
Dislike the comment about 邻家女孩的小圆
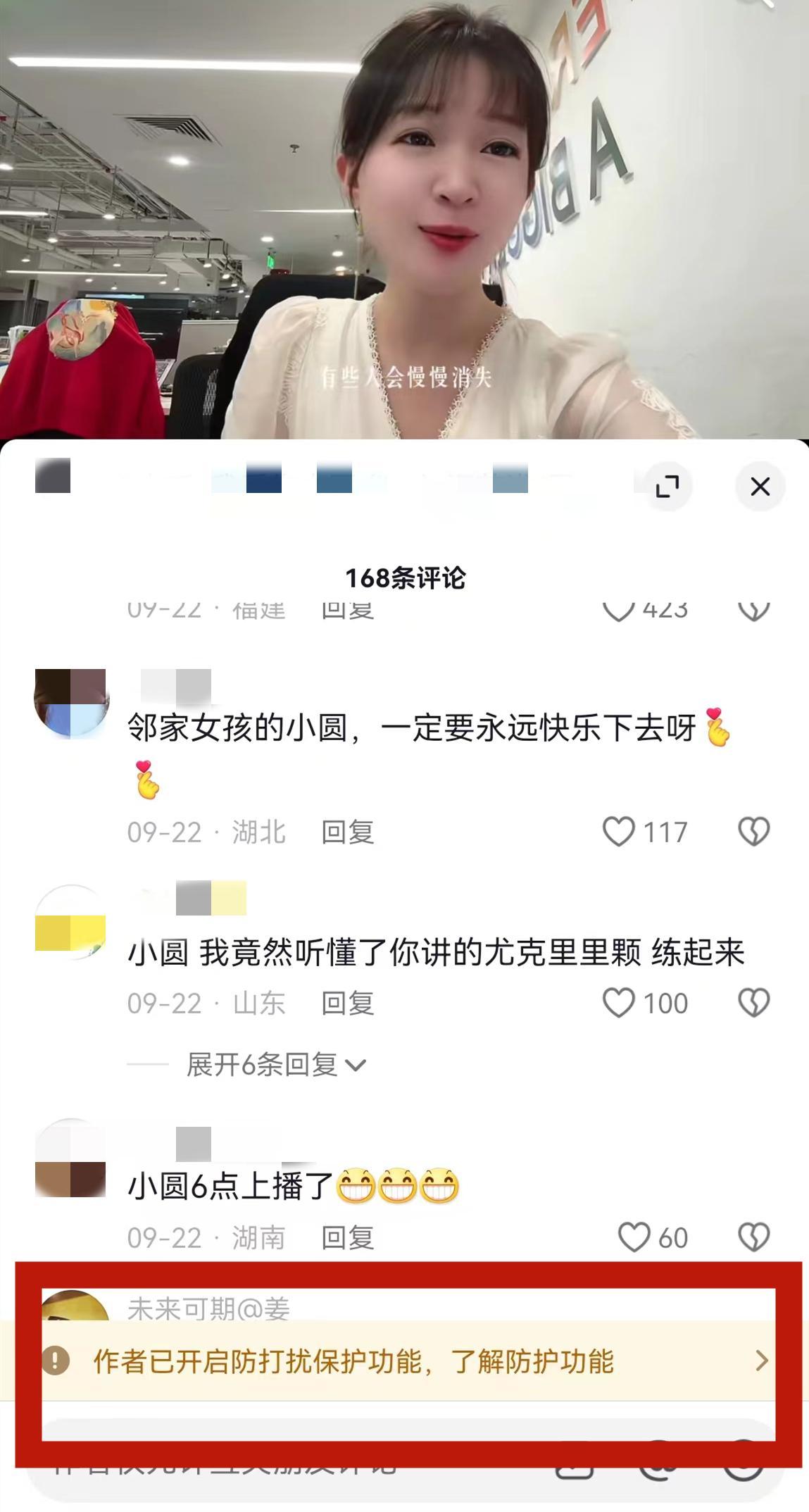pos(753,832)
